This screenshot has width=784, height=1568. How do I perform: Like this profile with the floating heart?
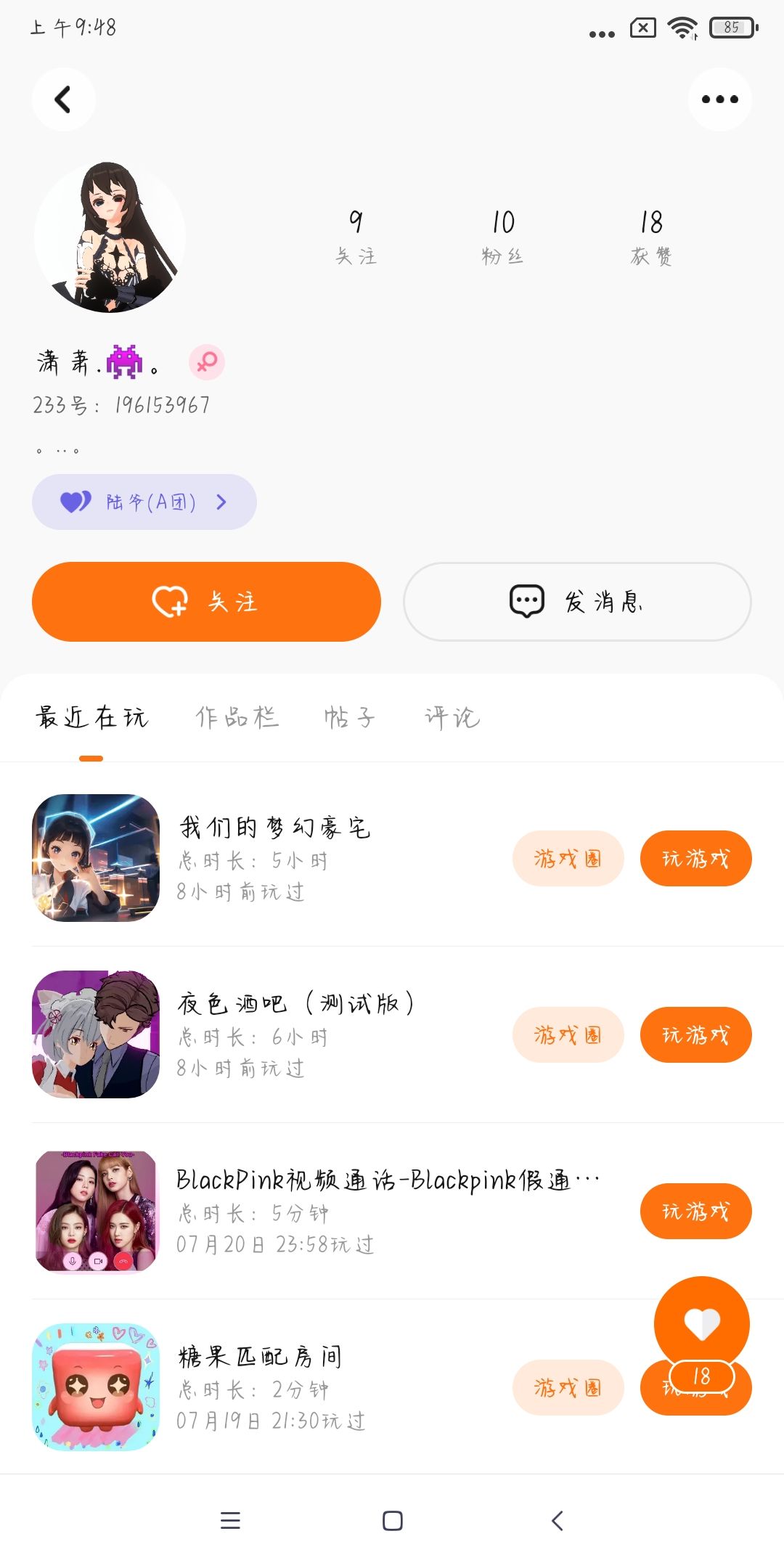(701, 1323)
